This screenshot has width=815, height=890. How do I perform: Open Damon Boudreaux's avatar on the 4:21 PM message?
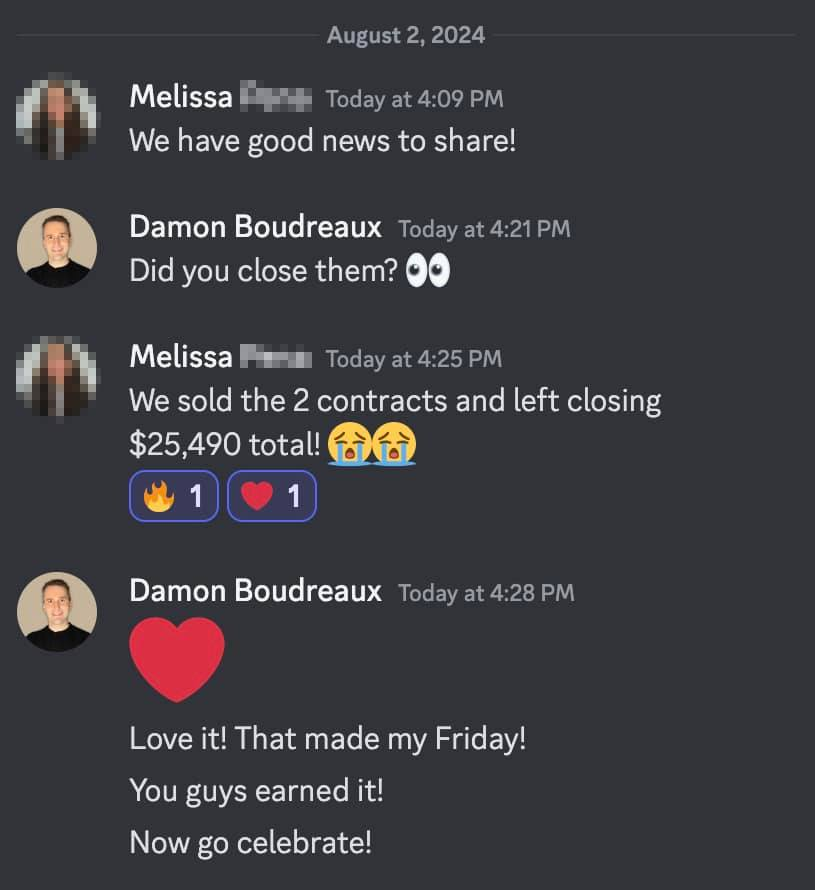(x=58, y=248)
